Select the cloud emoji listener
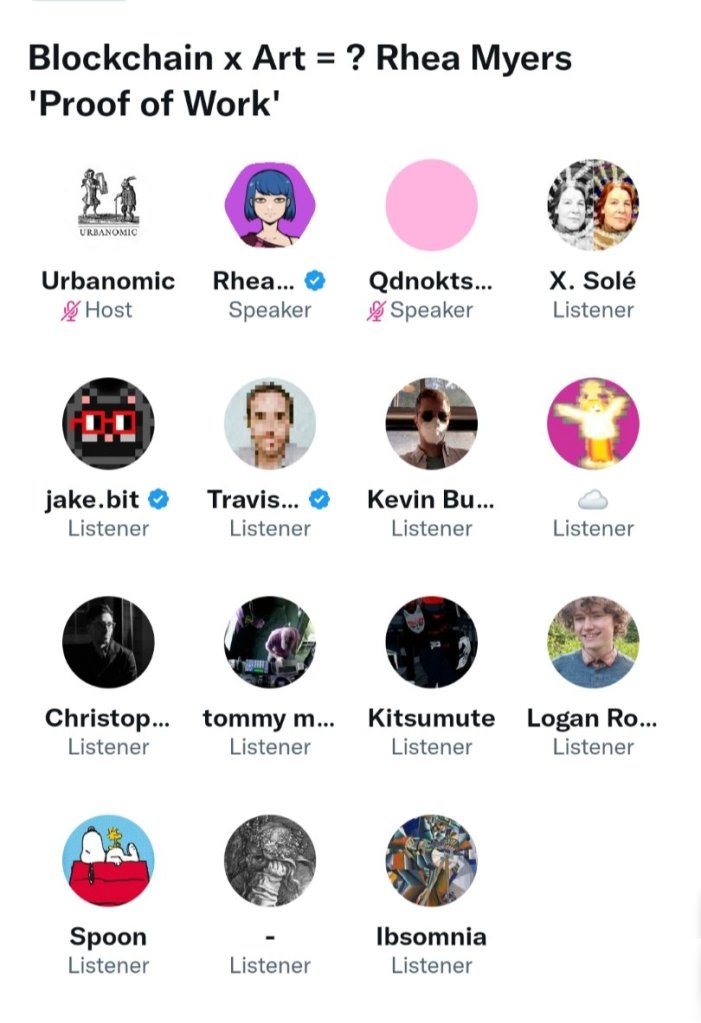The height and width of the screenshot is (1023, 701). pyautogui.click(x=593, y=423)
